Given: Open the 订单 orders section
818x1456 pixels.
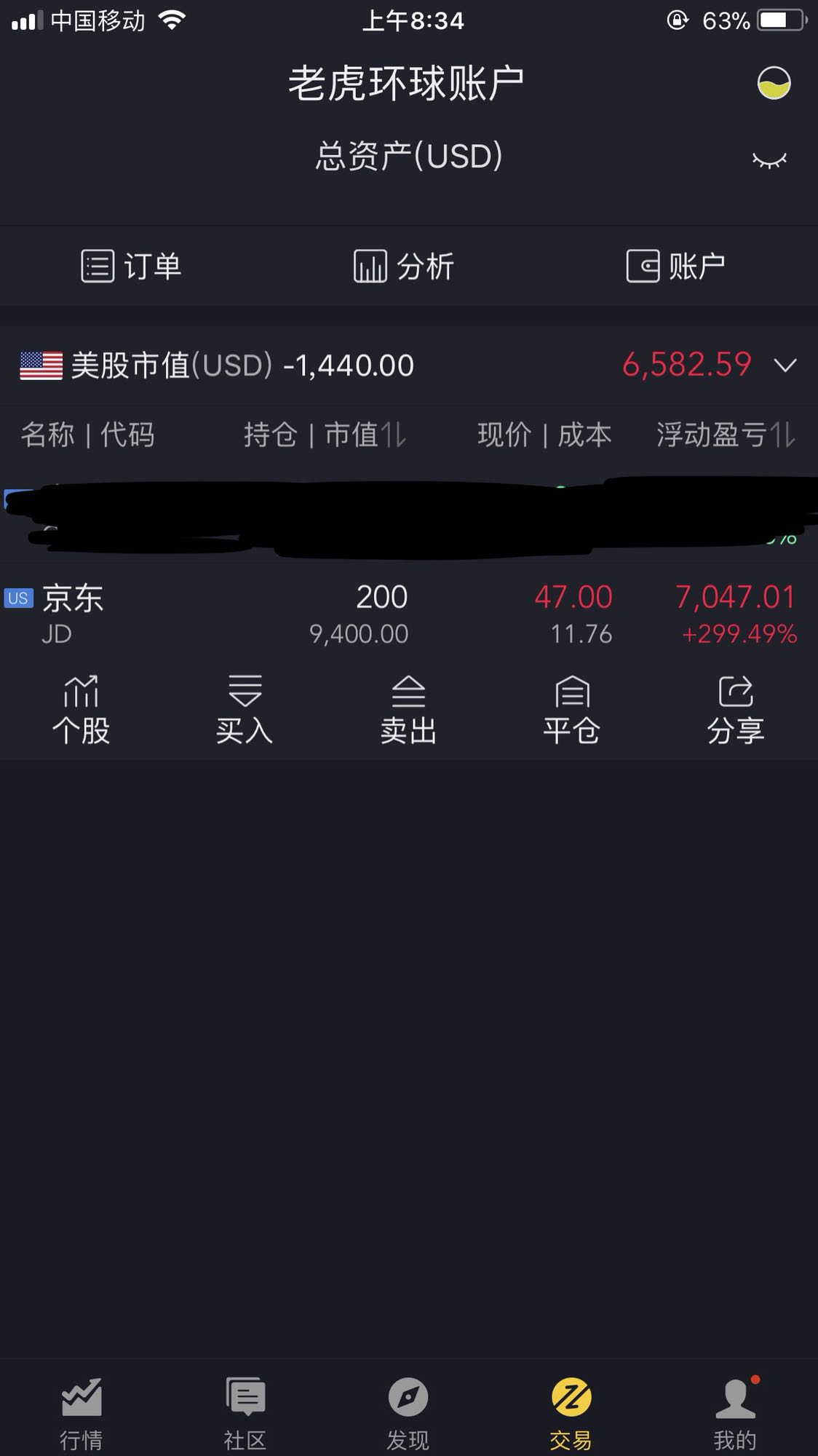Looking at the screenshot, I should point(131,266).
